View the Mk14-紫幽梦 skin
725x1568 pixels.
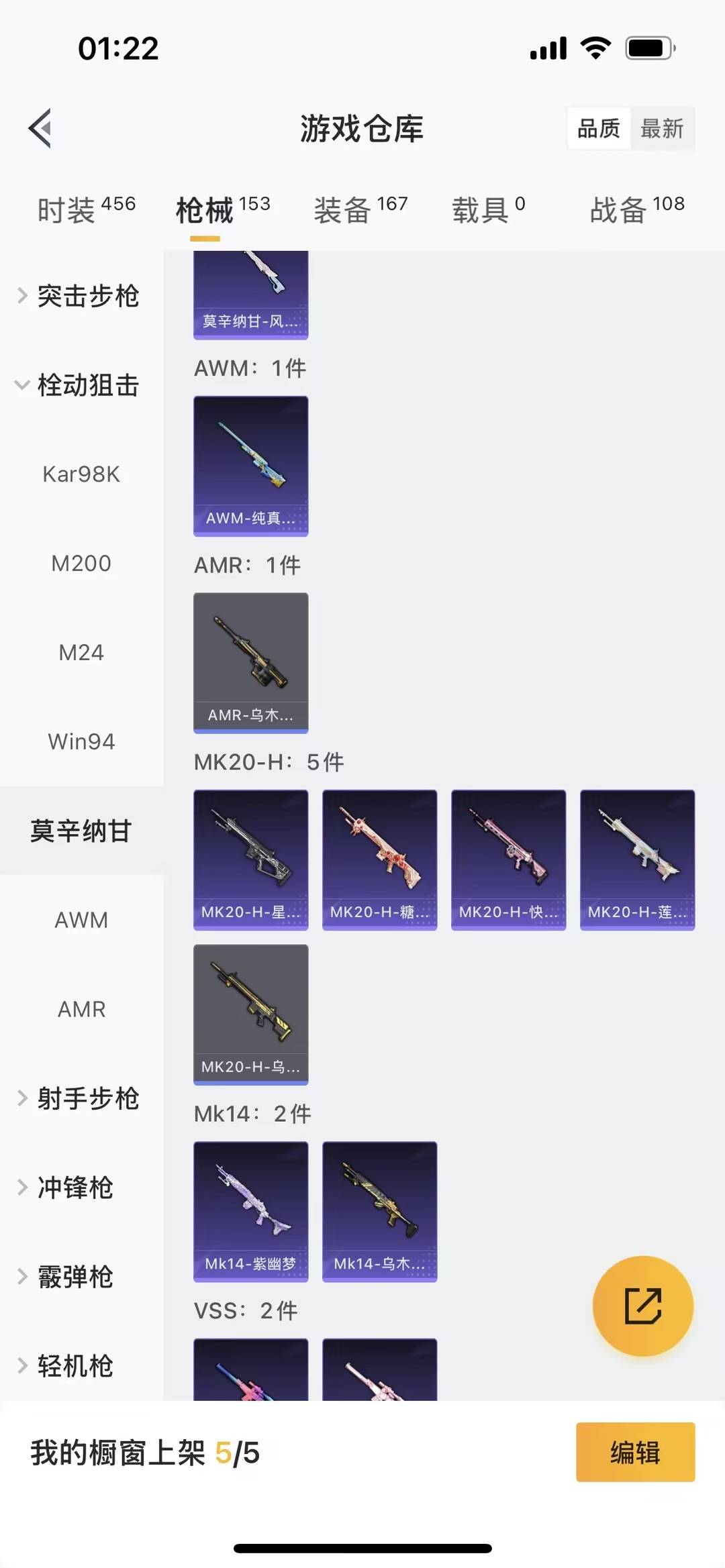[250, 1211]
